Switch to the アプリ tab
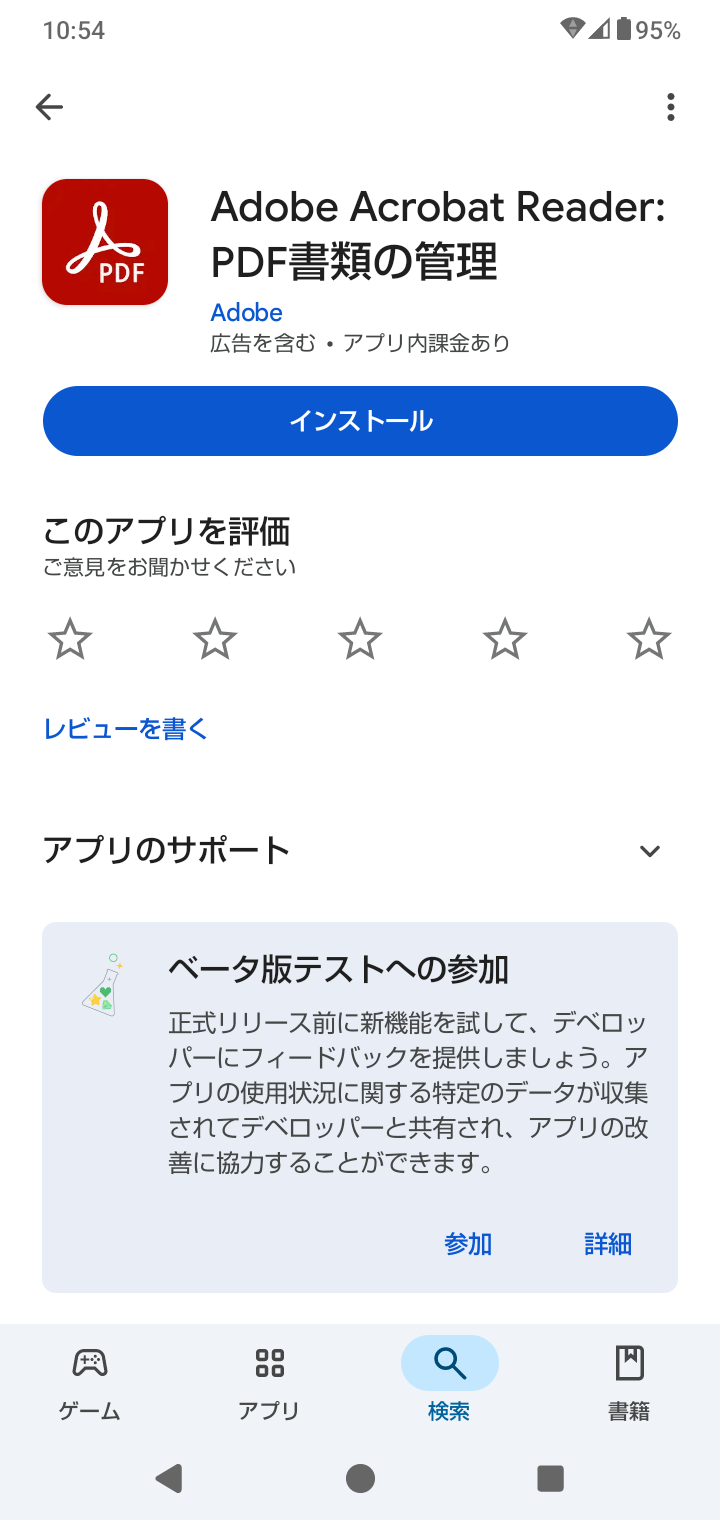This screenshot has height=1520, width=720. 270,1383
